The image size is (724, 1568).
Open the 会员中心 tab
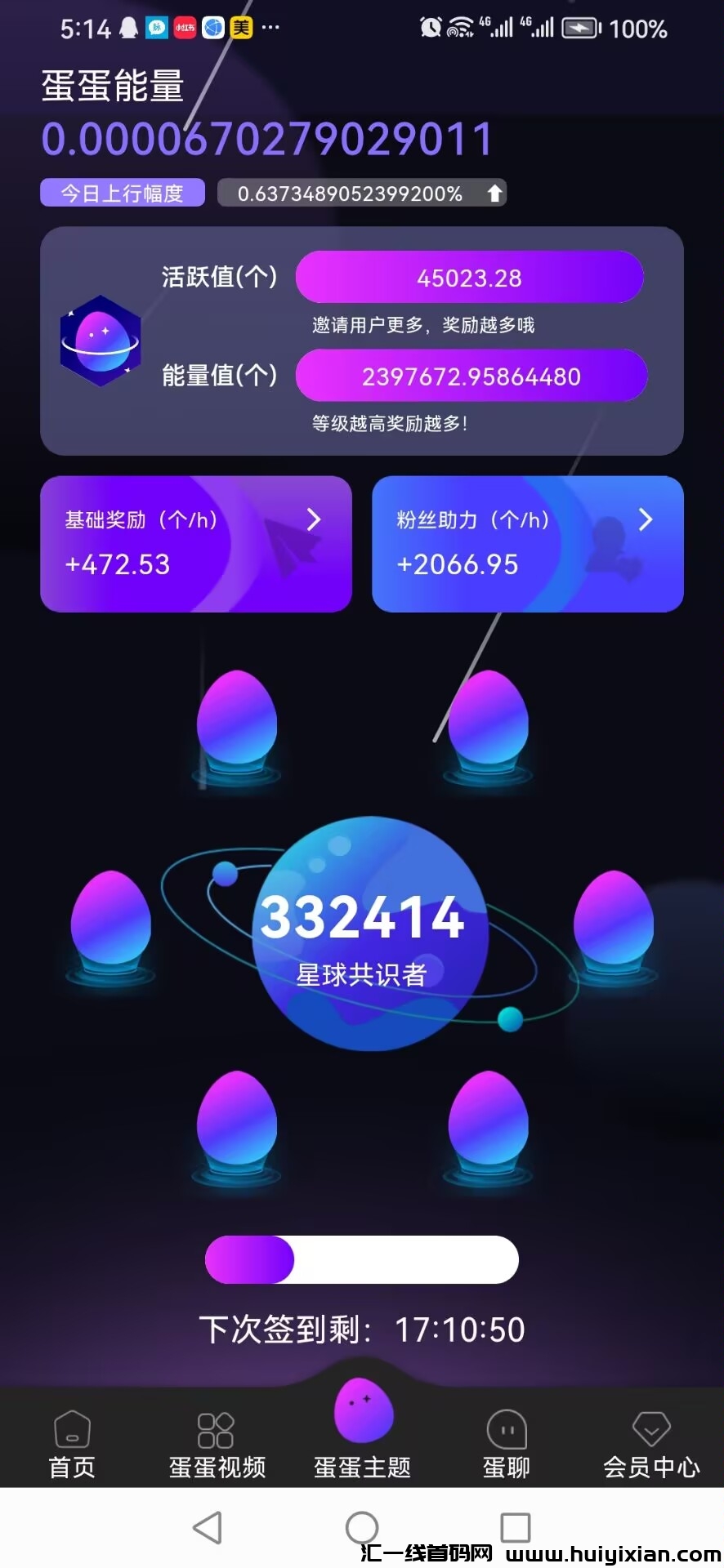click(650, 1444)
